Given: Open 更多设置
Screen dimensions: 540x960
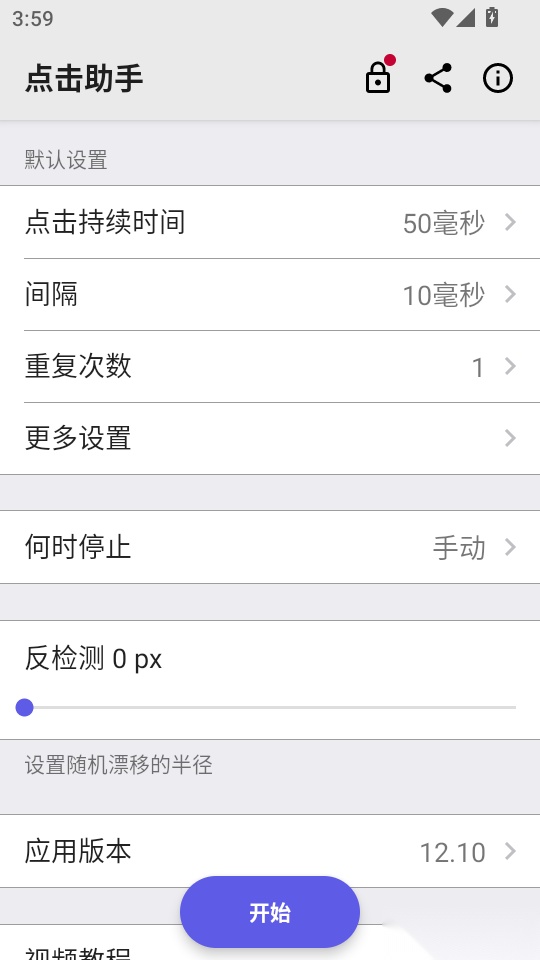Looking at the screenshot, I should point(270,438).
